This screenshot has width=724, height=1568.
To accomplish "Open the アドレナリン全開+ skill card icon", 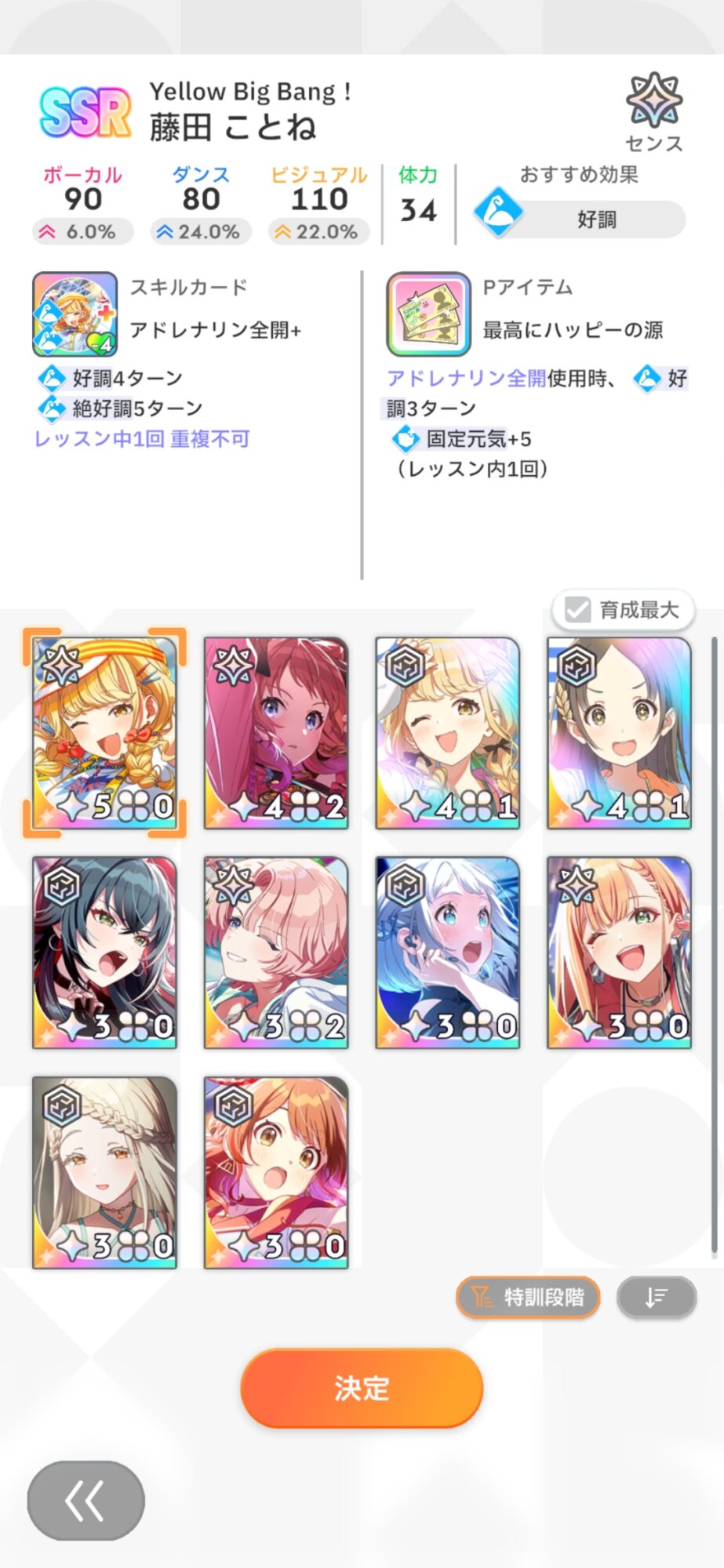I will (x=75, y=314).
